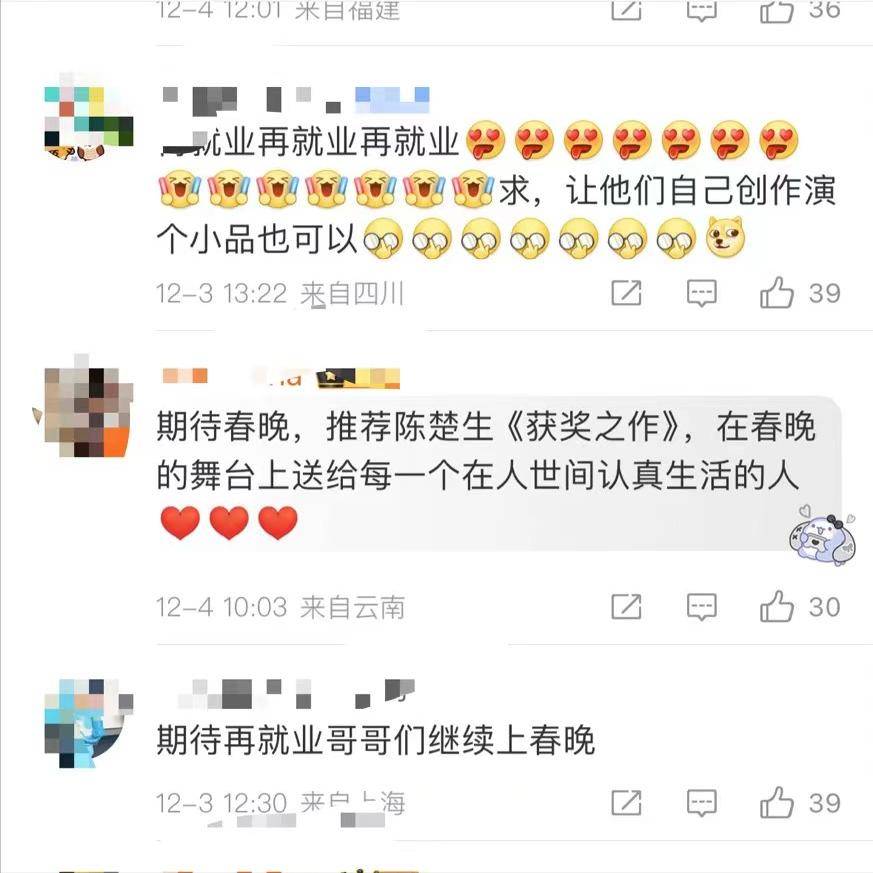Like the comment posted 12-3 13:22 from 四川
Viewport: 873px width, 873px height.
point(778,294)
